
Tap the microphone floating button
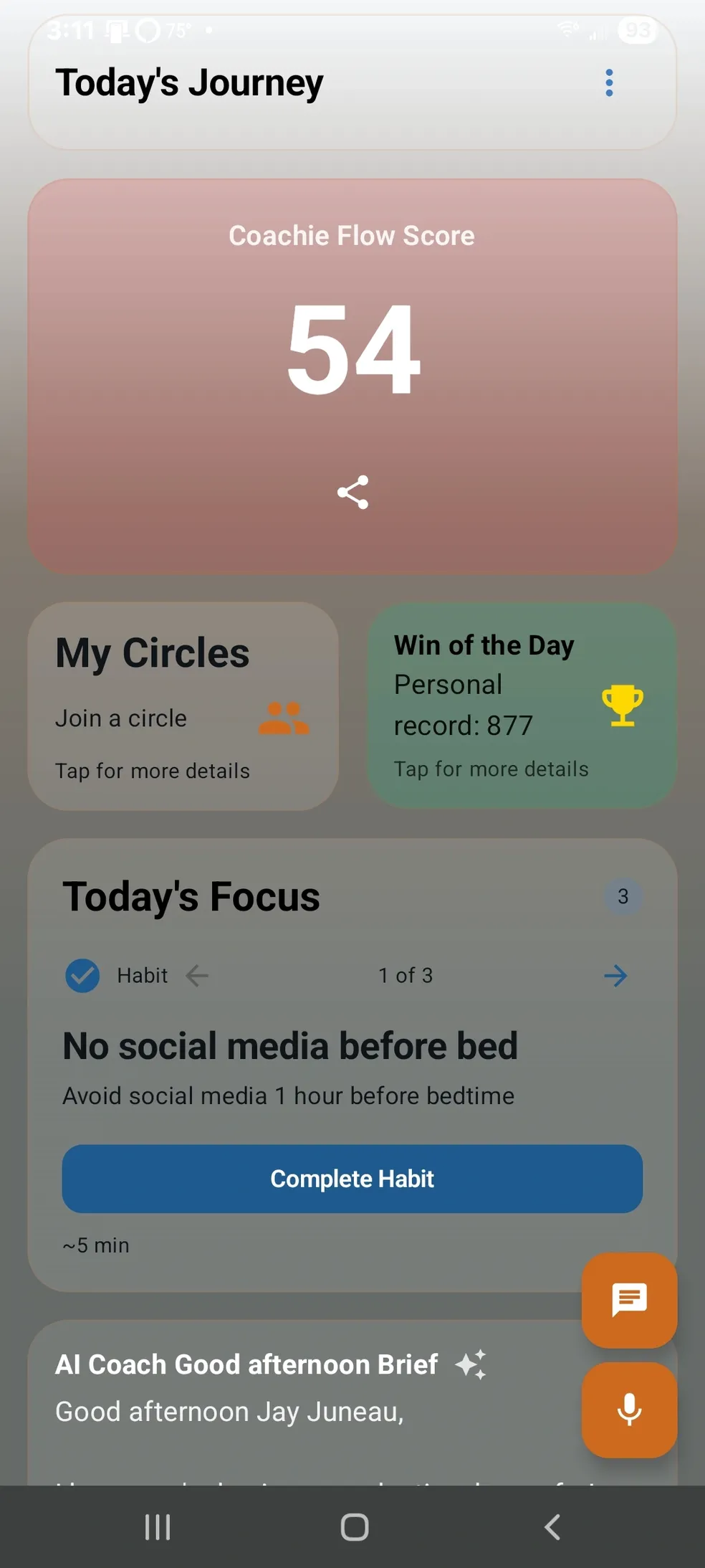[x=628, y=1410]
